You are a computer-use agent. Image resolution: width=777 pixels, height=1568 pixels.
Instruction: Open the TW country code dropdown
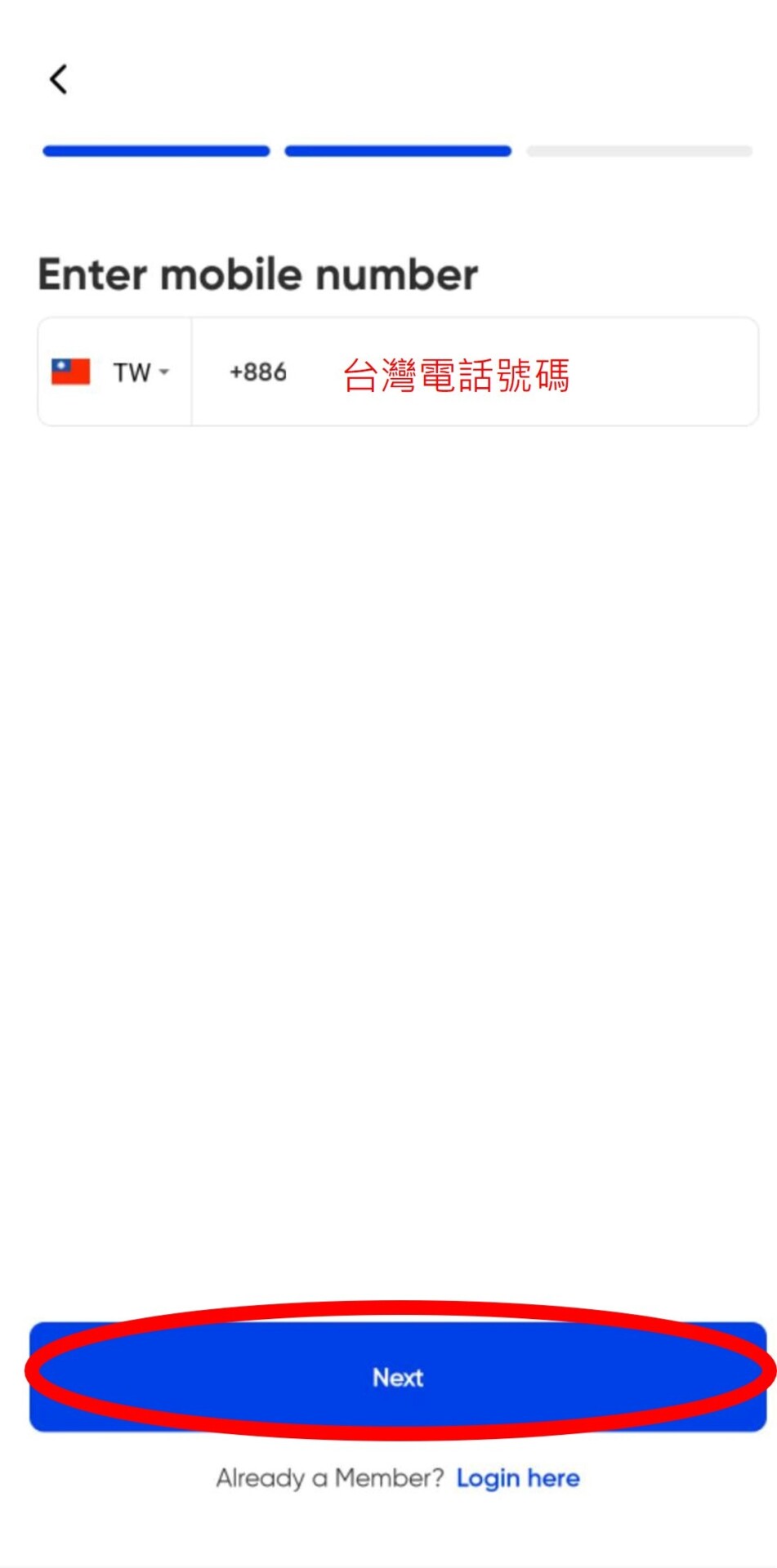pos(114,372)
